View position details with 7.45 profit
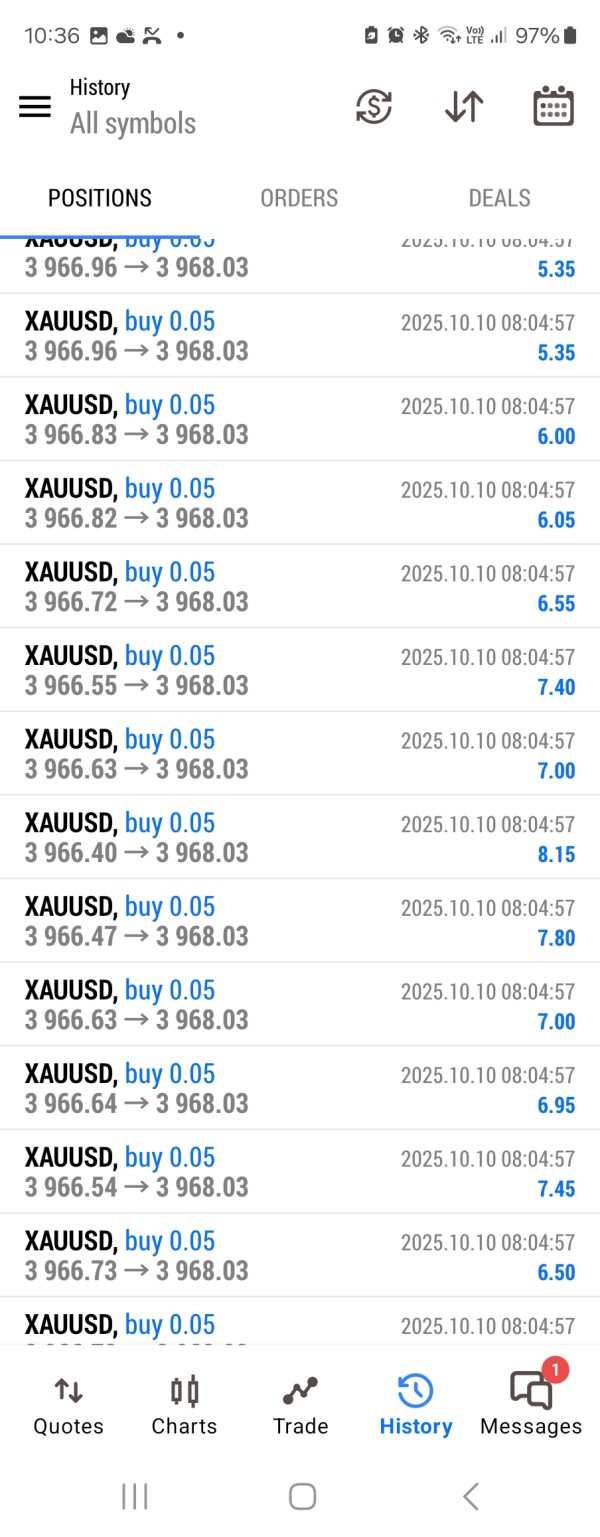The image size is (600, 1537). [300, 1172]
